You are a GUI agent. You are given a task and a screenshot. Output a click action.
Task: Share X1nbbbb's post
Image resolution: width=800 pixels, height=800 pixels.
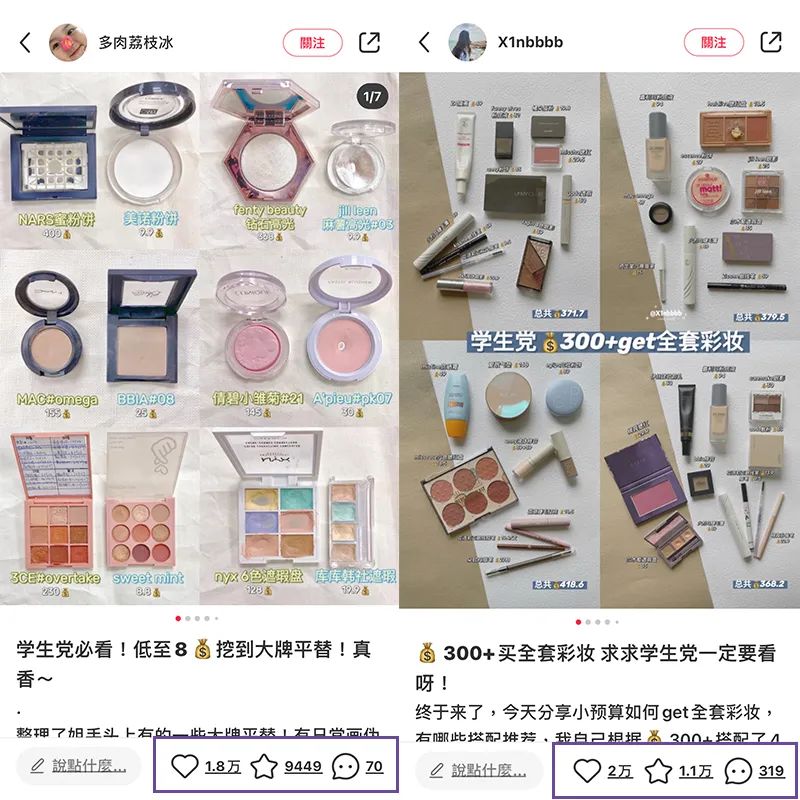click(770, 43)
